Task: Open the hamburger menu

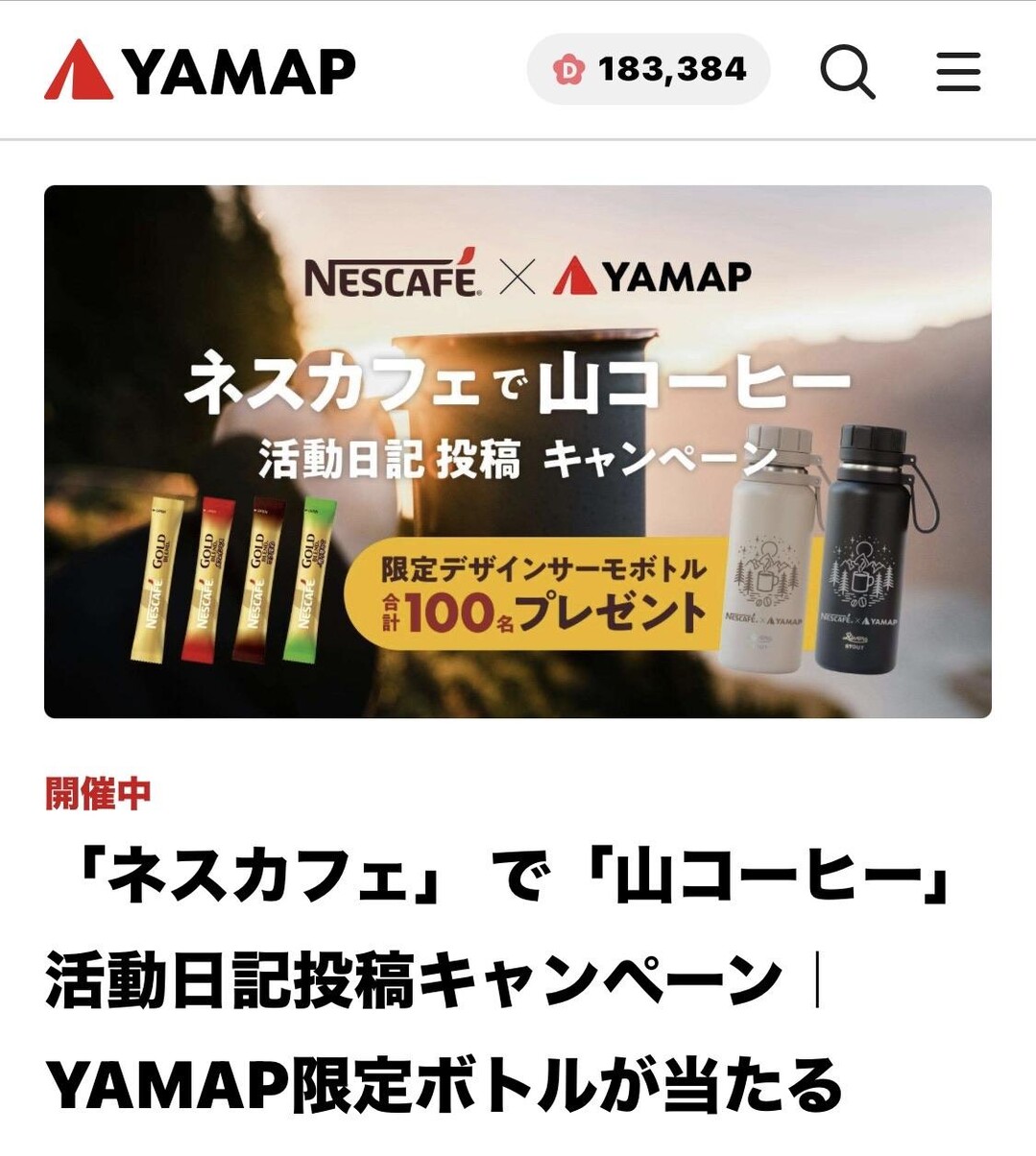Action: 957,72
